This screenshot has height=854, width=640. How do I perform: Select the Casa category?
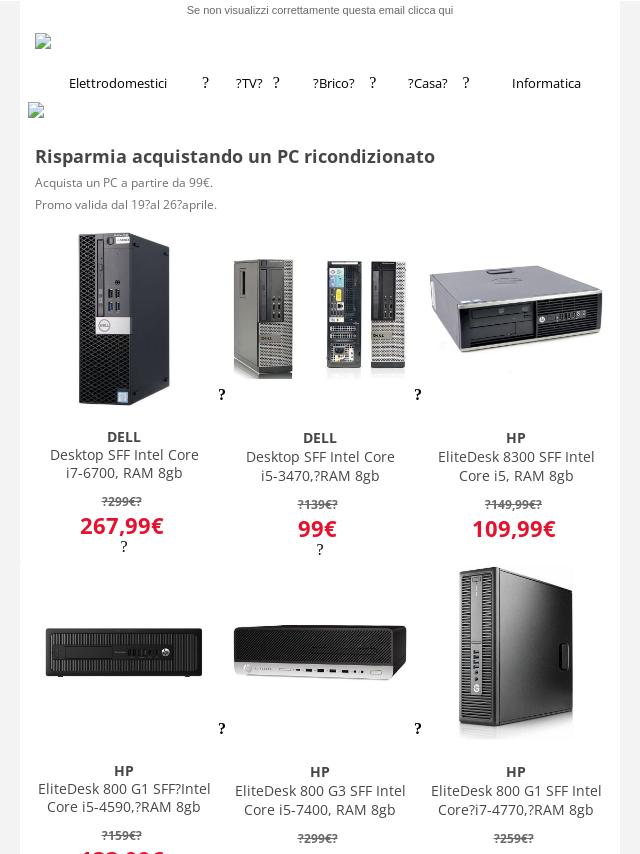tap(428, 83)
